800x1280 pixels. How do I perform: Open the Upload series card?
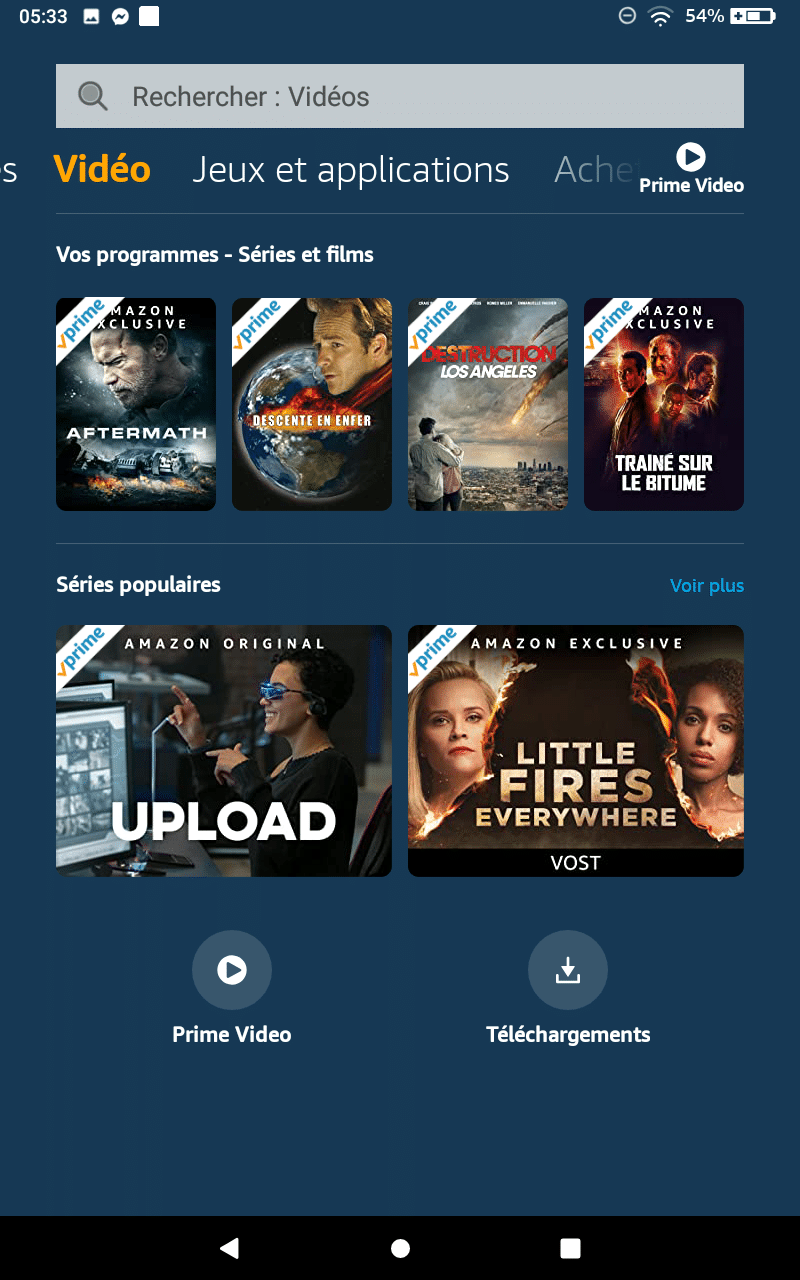click(x=224, y=751)
